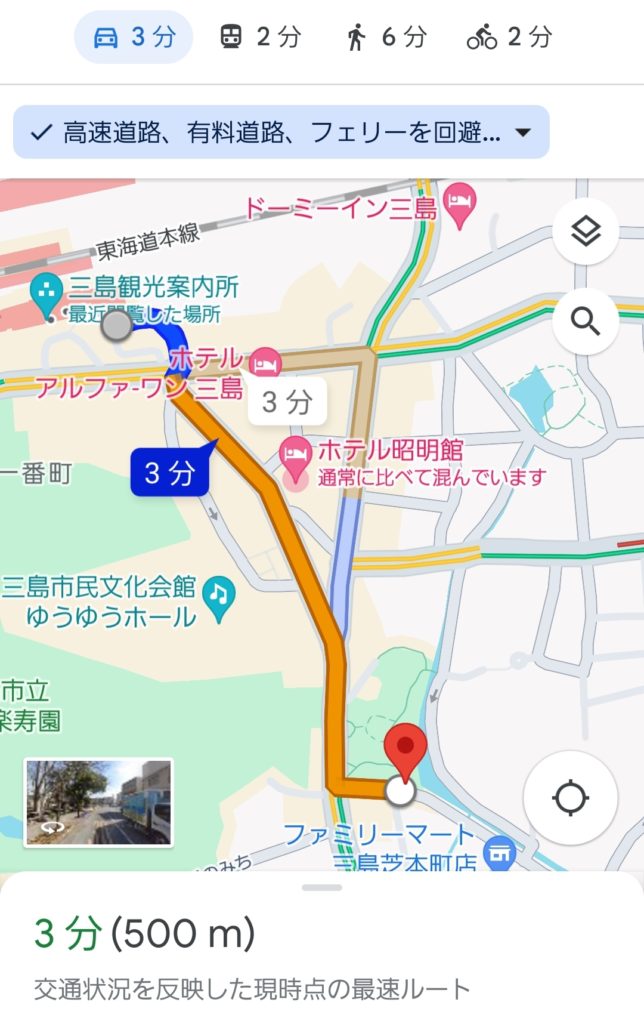The image size is (644, 1024).
Task: Open the map layers button
Action: tap(585, 232)
